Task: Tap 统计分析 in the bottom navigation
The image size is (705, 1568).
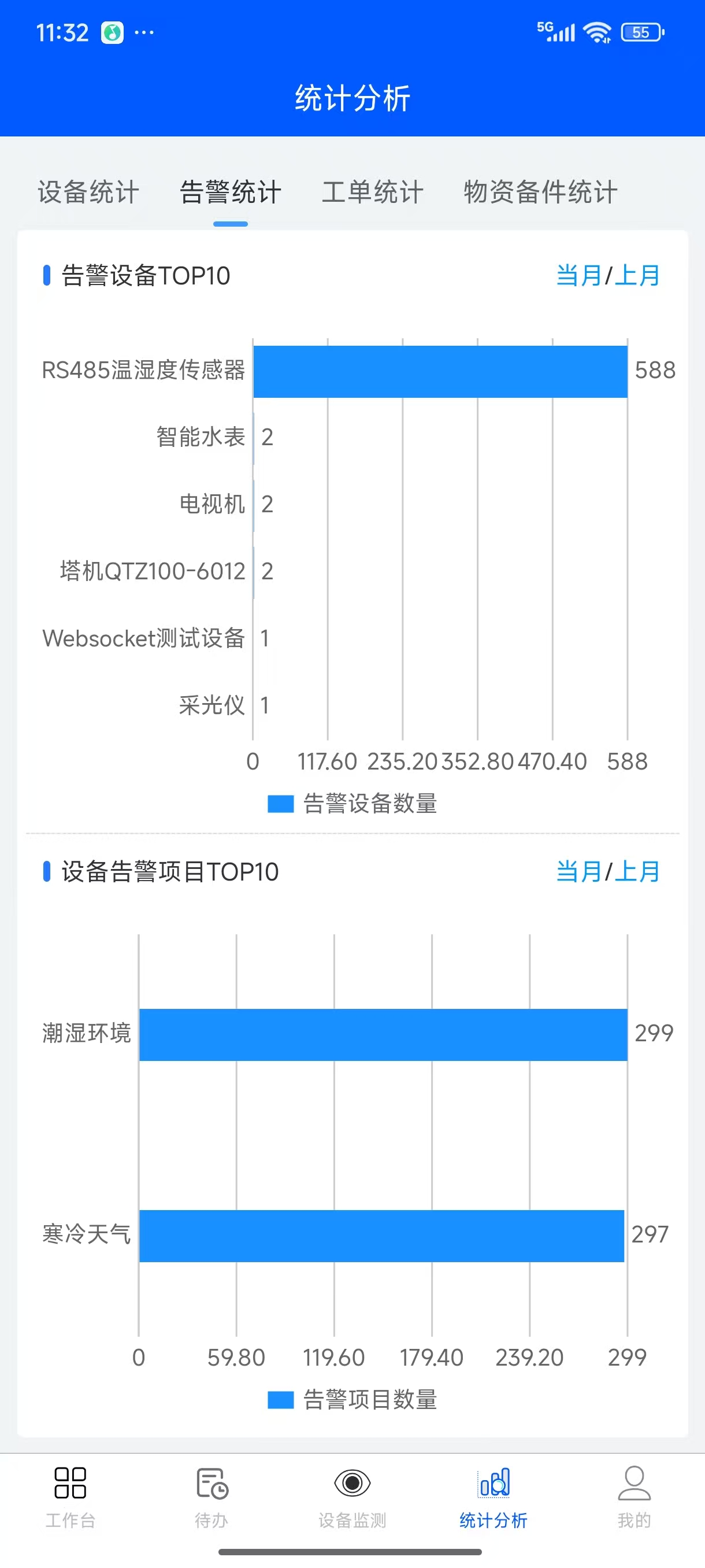Action: pyautogui.click(x=493, y=1497)
